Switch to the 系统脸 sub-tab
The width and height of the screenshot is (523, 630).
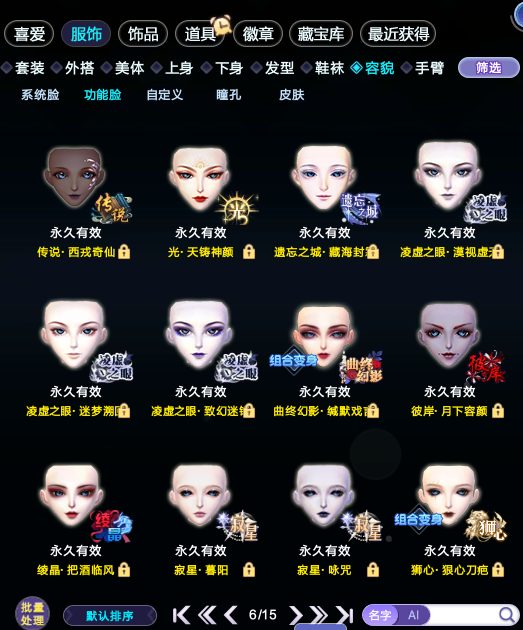point(40,95)
